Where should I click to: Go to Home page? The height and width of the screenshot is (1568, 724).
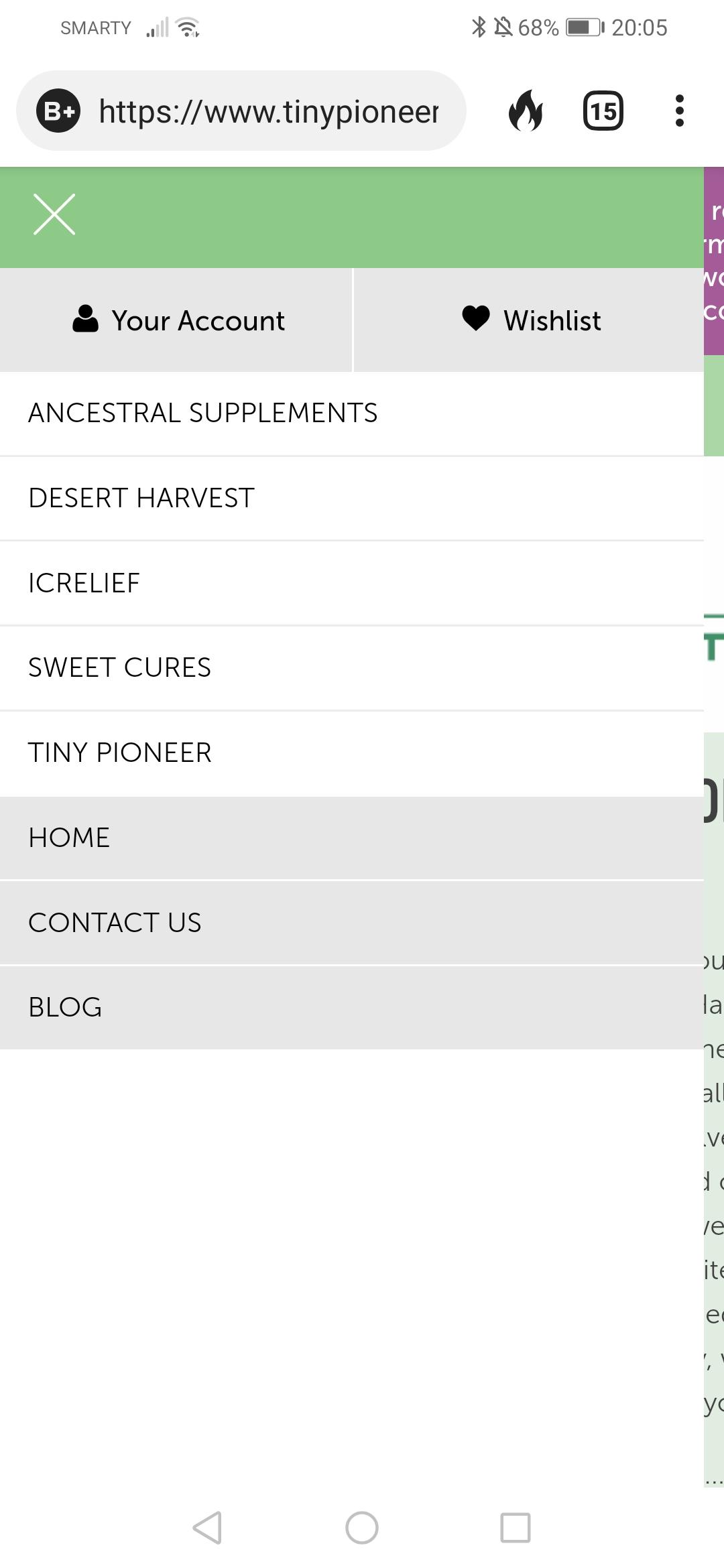pos(352,838)
